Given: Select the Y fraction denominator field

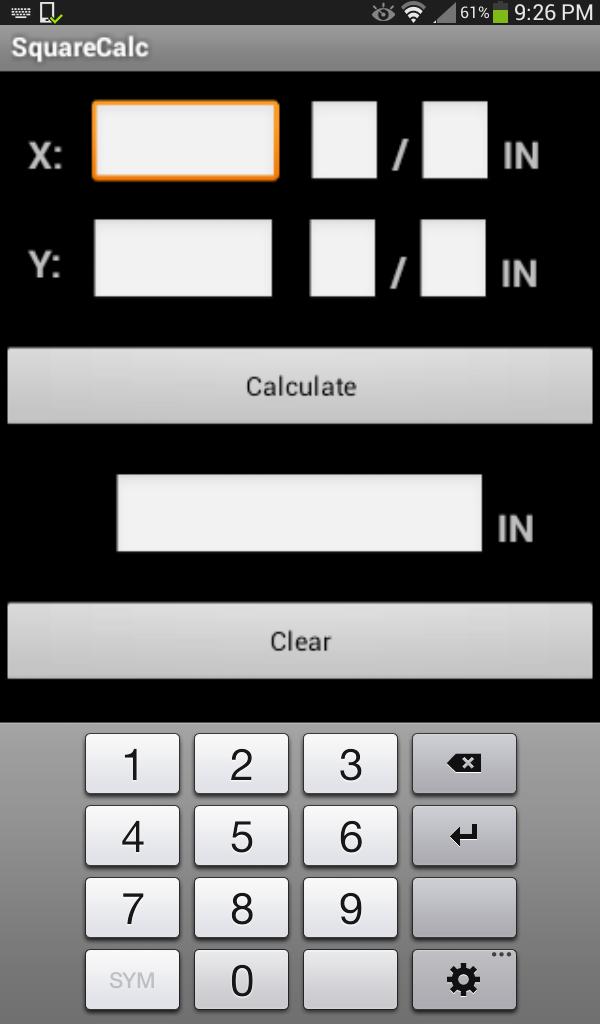Looking at the screenshot, I should coord(453,258).
